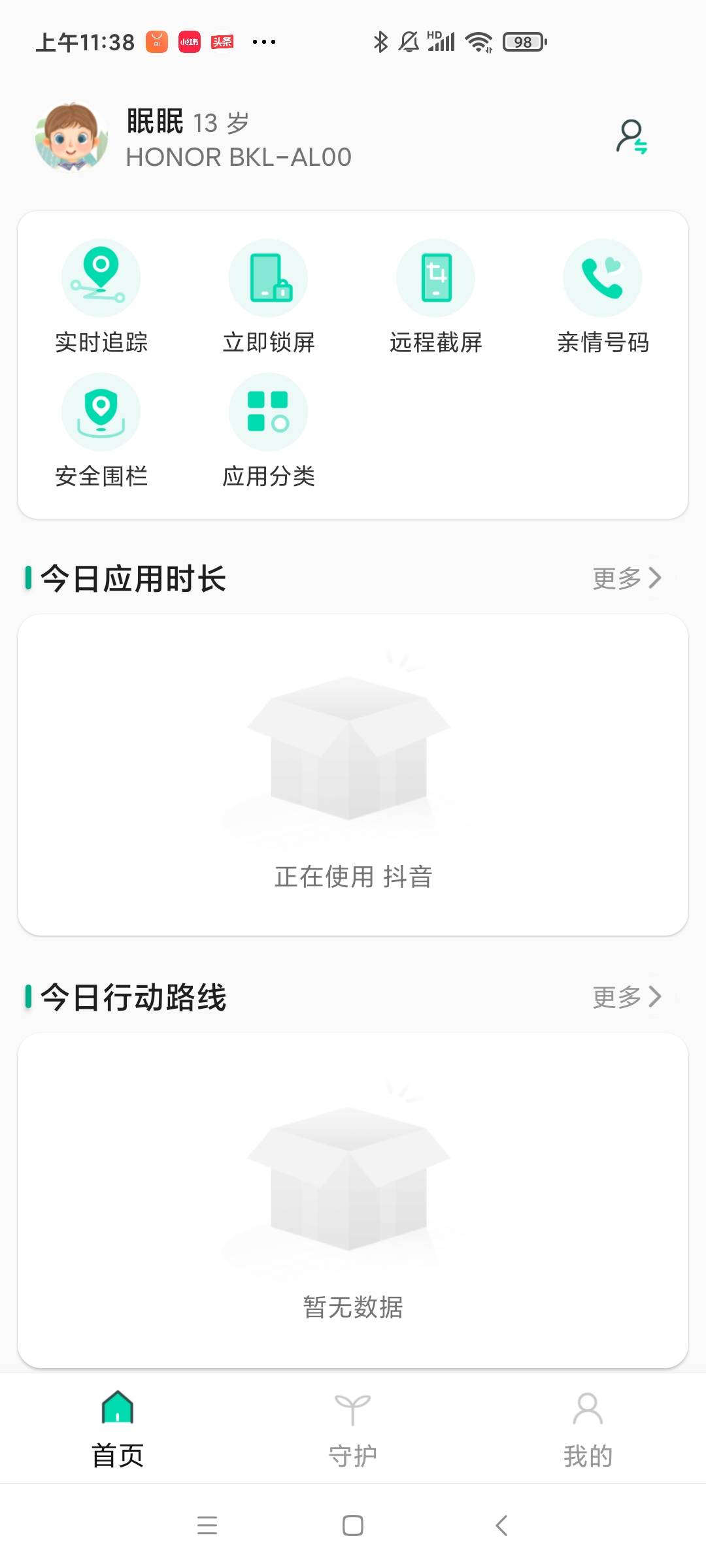Select the 亲情号码 family number icon
Viewport: 706px width, 1568px height.
coord(602,277)
